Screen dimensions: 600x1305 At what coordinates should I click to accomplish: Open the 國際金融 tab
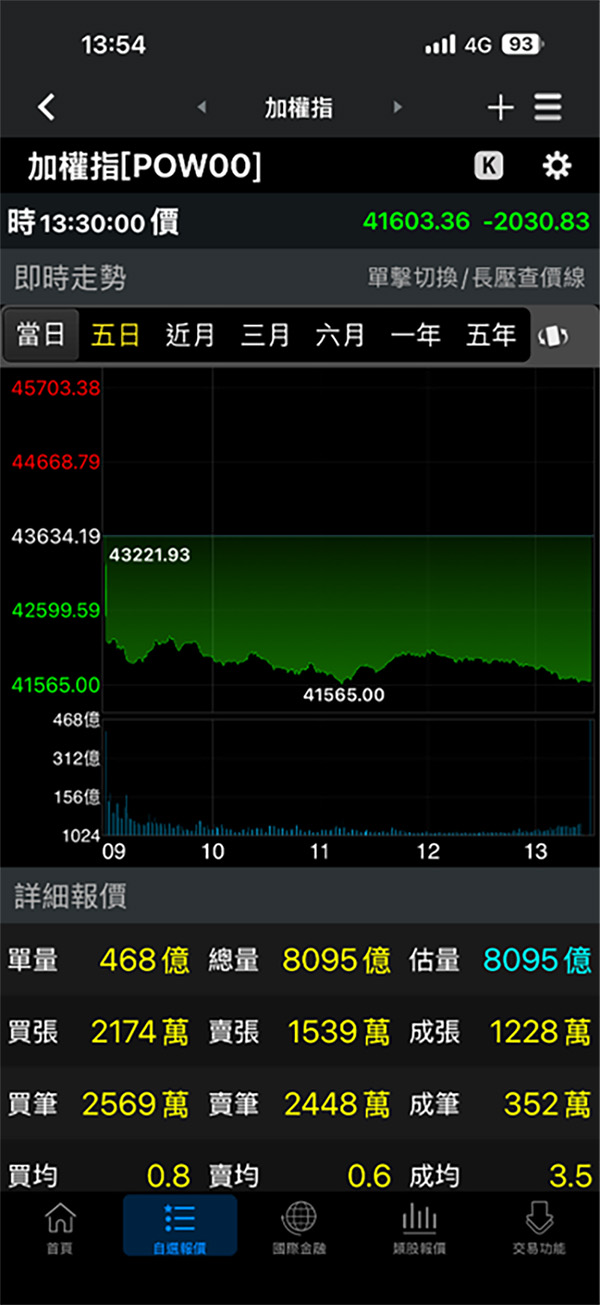click(299, 1229)
